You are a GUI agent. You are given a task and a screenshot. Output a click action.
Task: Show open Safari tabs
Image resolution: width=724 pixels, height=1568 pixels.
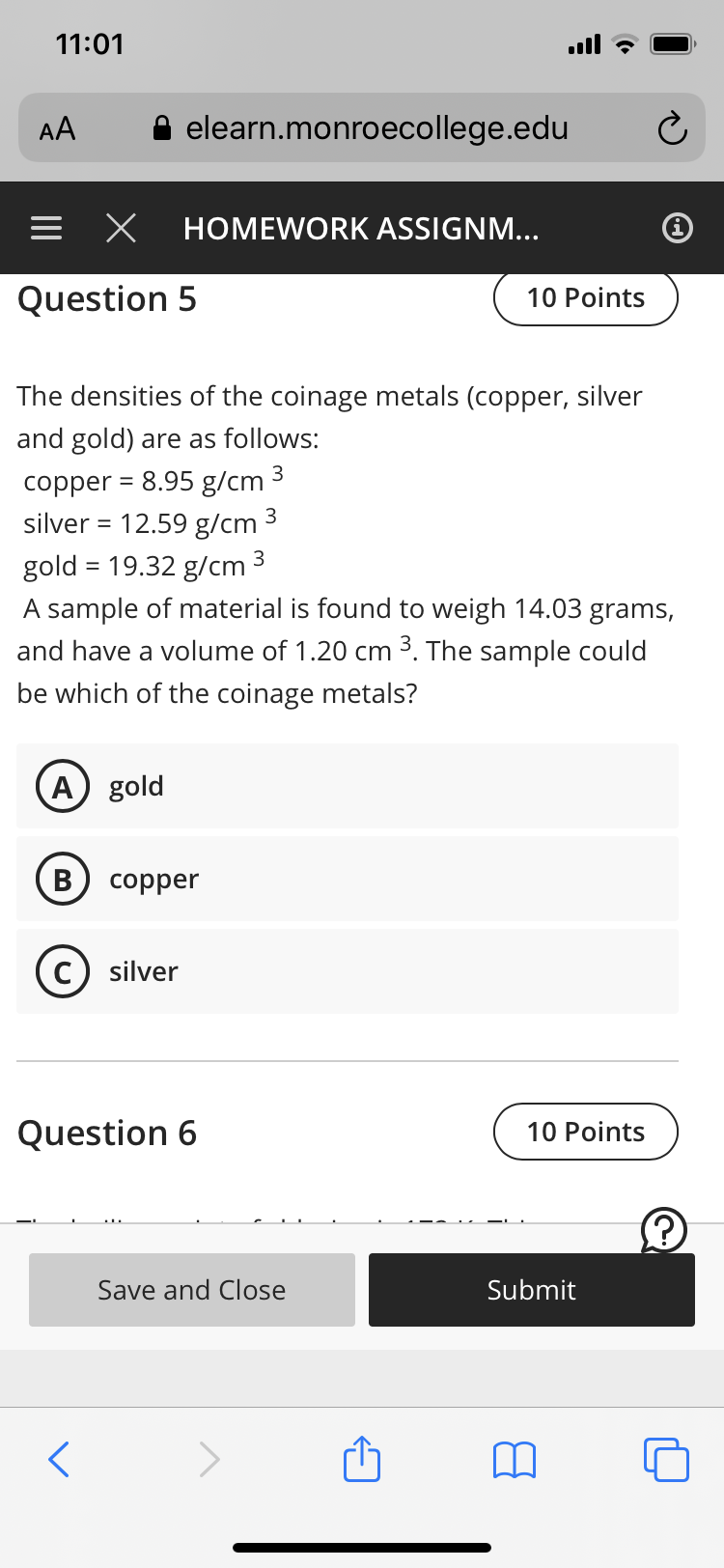pyautogui.click(x=666, y=1460)
